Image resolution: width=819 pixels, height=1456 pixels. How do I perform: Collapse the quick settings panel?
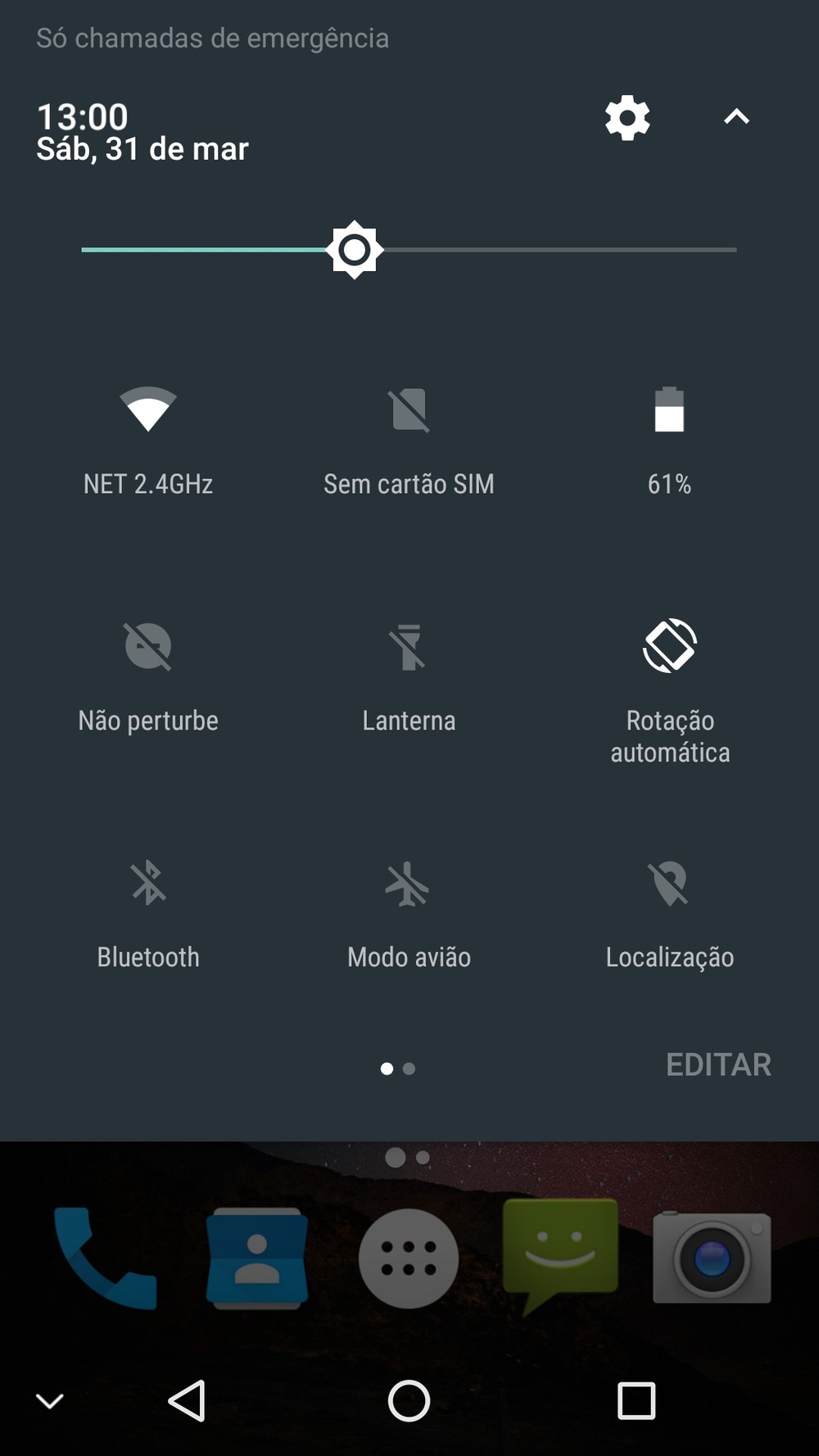[736, 117]
